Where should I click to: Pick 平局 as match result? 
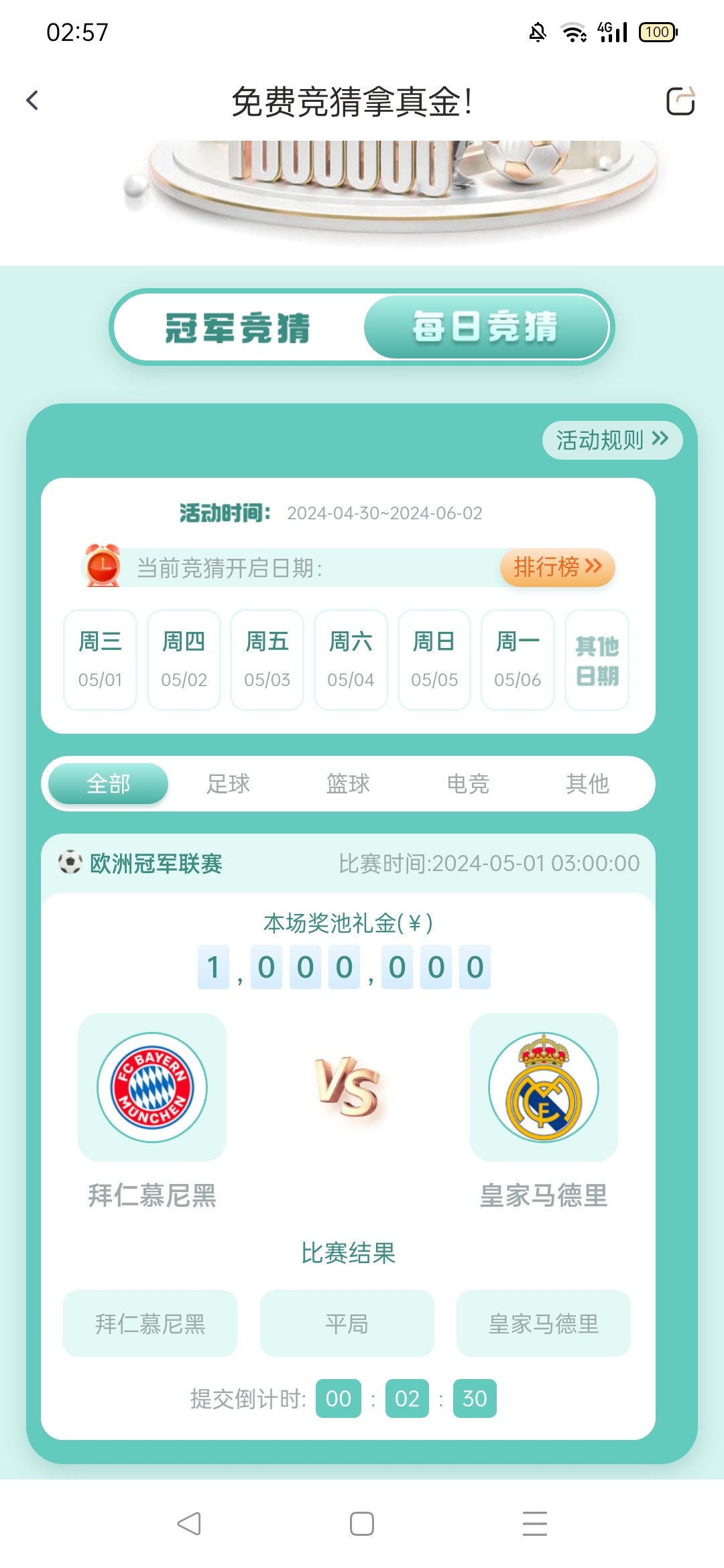tap(347, 1323)
